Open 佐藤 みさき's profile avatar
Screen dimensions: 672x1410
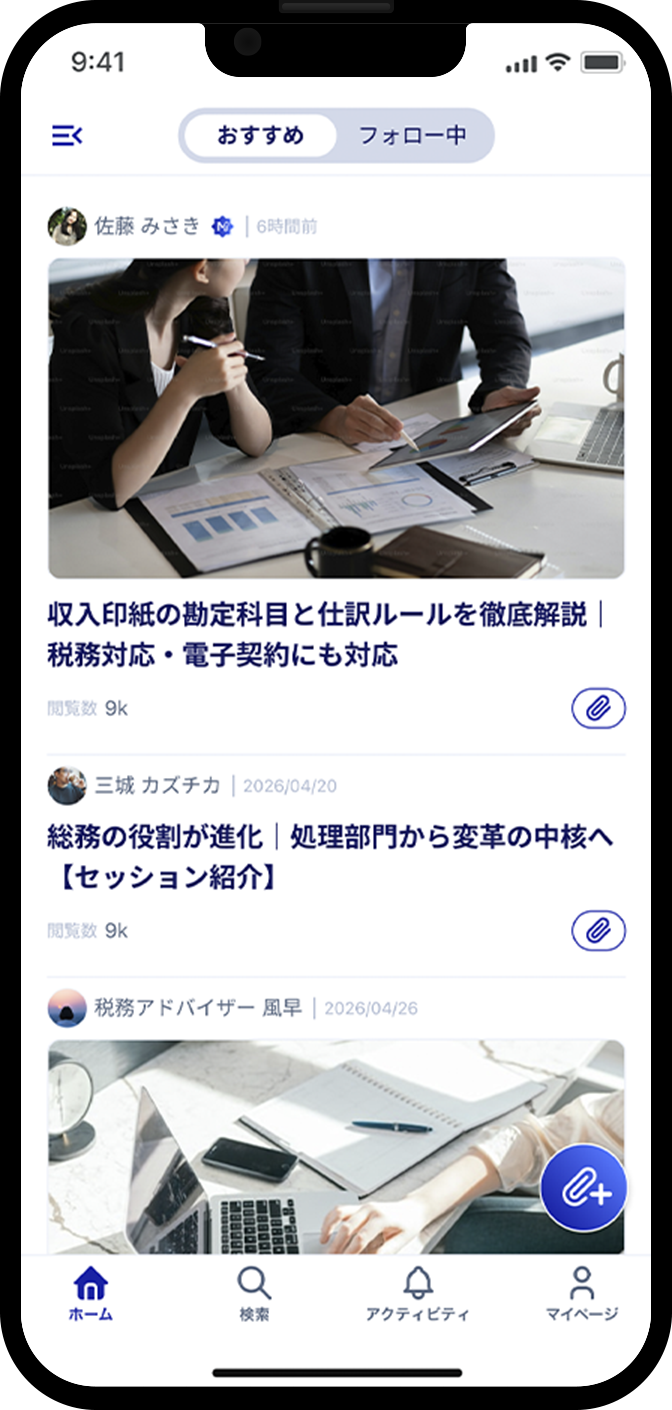tap(67, 226)
